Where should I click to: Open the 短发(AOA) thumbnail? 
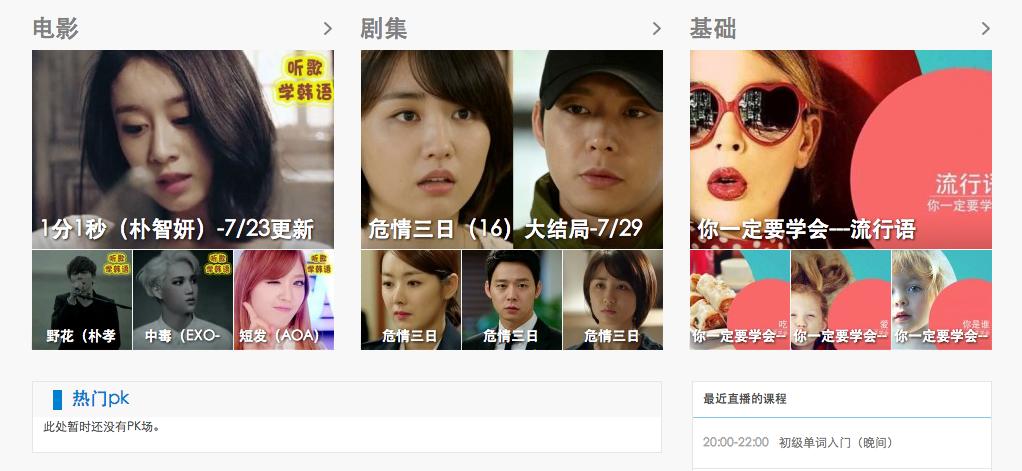pos(284,300)
